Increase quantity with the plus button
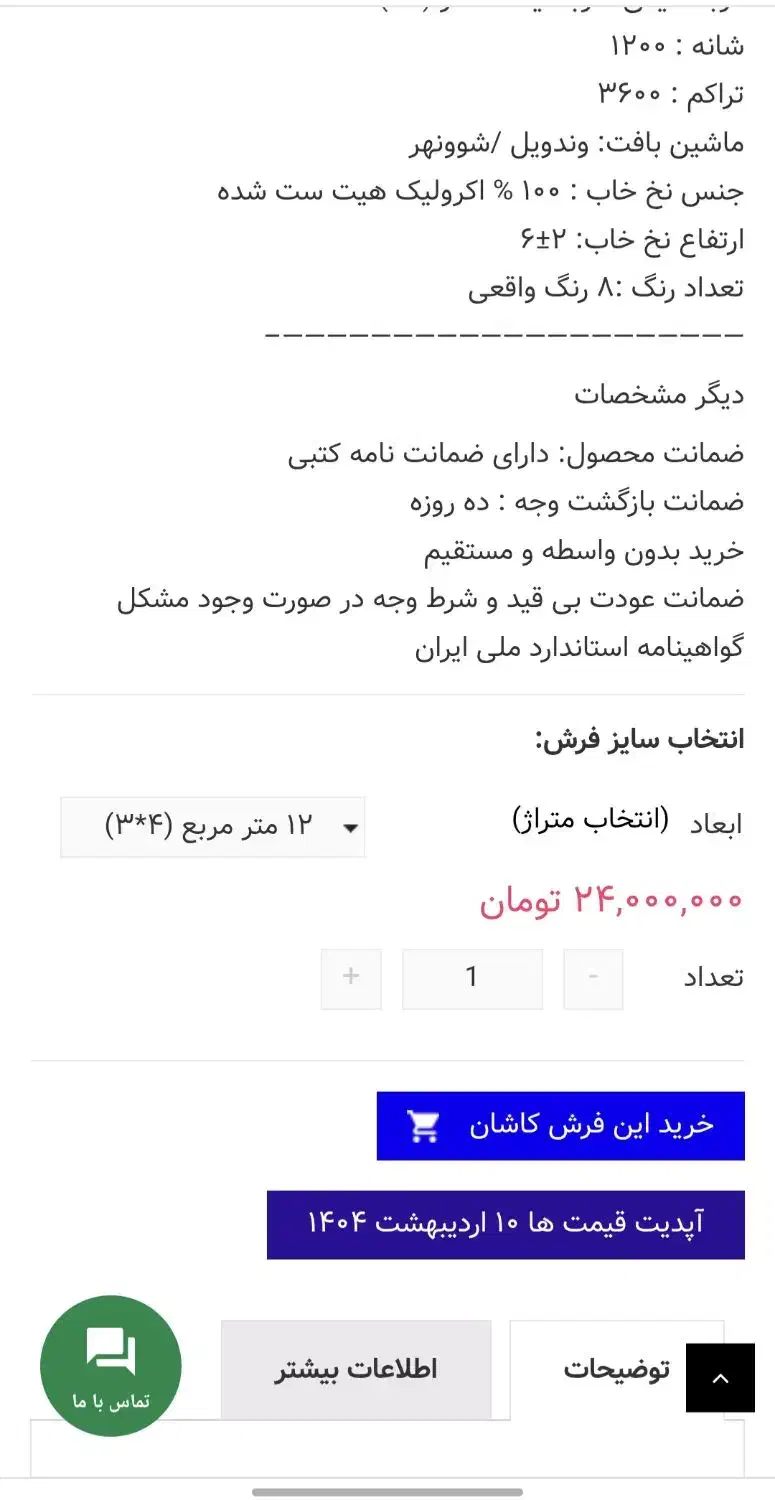 [351, 978]
